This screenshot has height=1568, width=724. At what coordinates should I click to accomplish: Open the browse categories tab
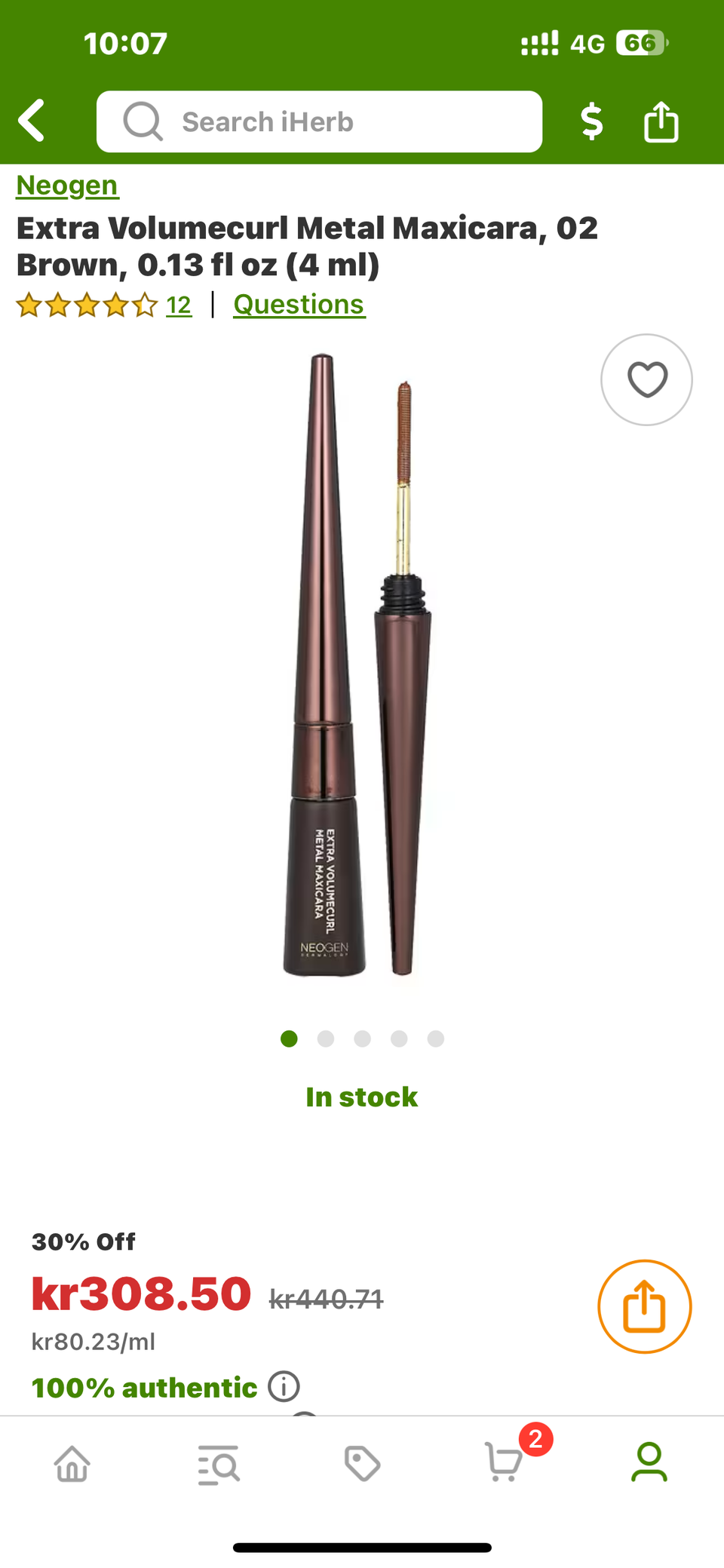coord(219,1464)
